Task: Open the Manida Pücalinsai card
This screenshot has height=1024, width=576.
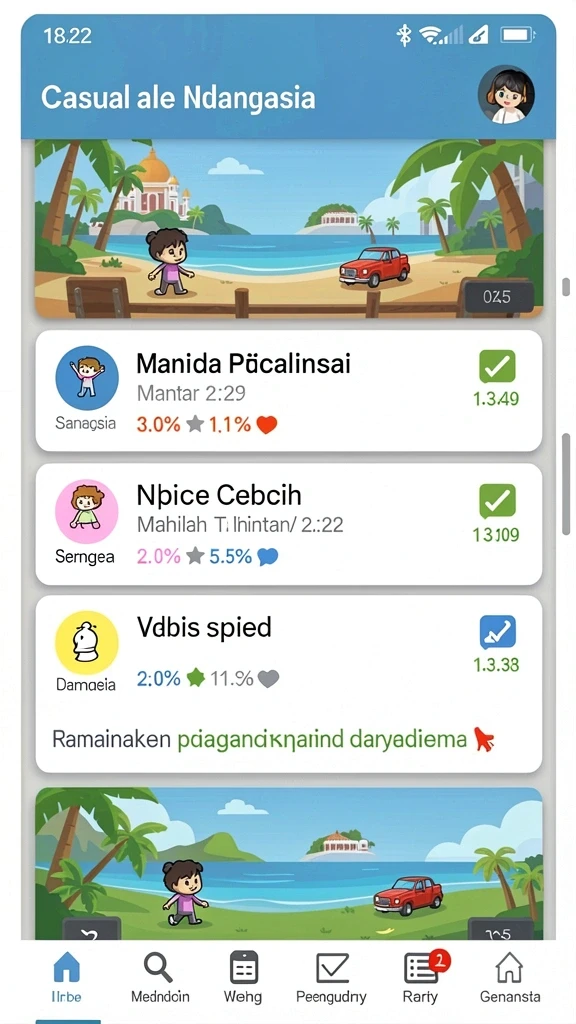Action: 289,391
